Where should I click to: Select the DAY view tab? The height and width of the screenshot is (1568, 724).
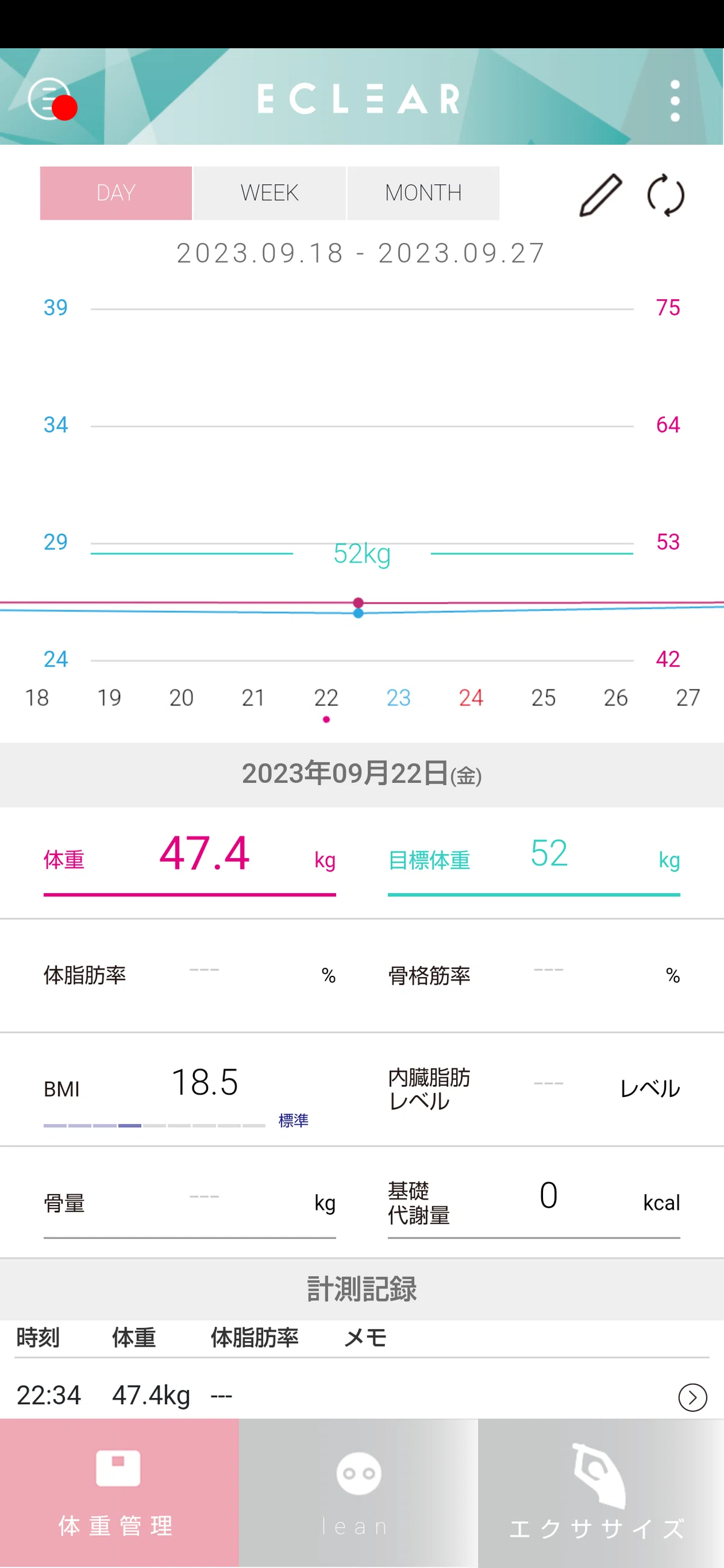point(116,193)
